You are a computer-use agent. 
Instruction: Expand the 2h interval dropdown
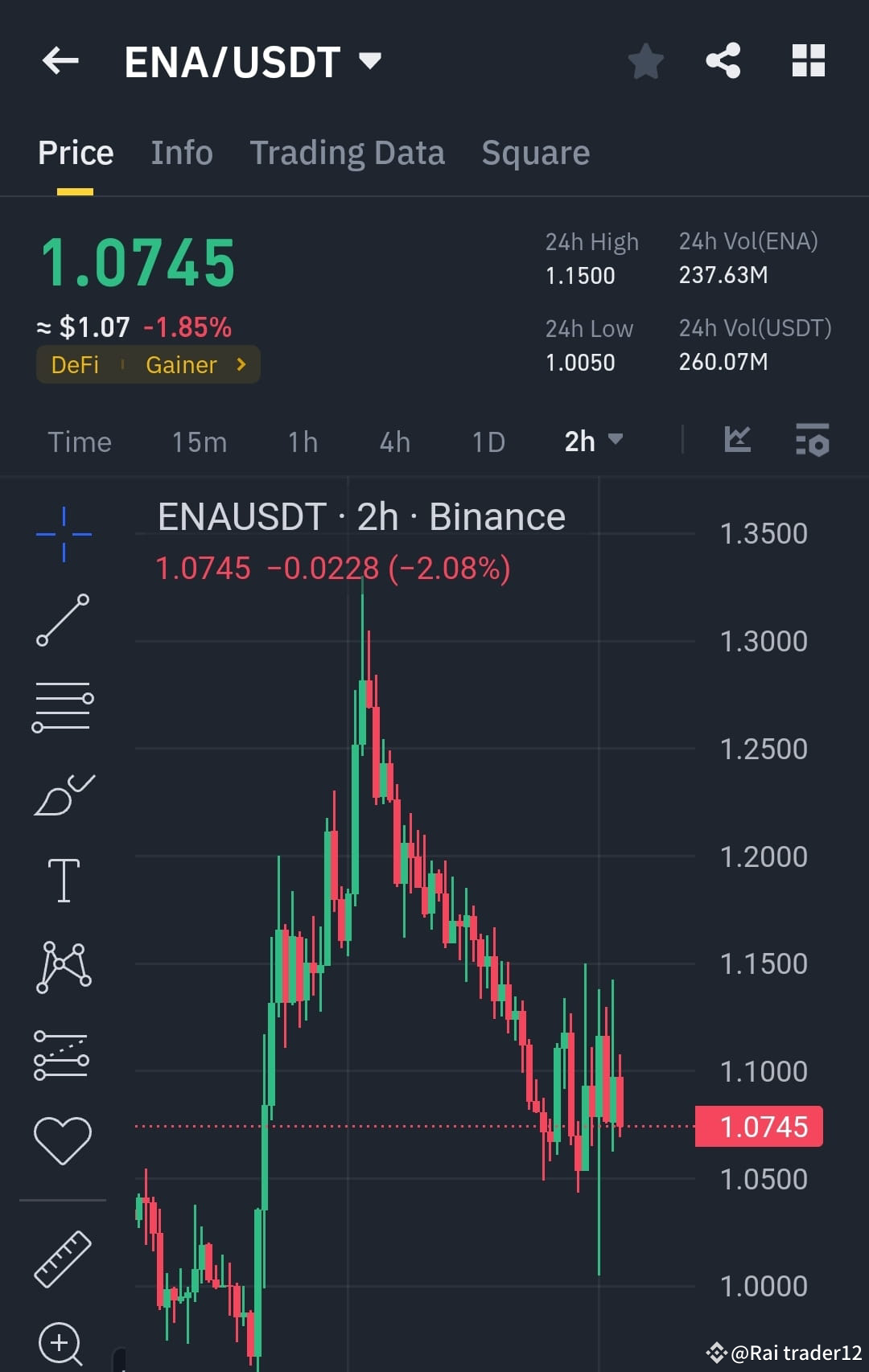(594, 441)
